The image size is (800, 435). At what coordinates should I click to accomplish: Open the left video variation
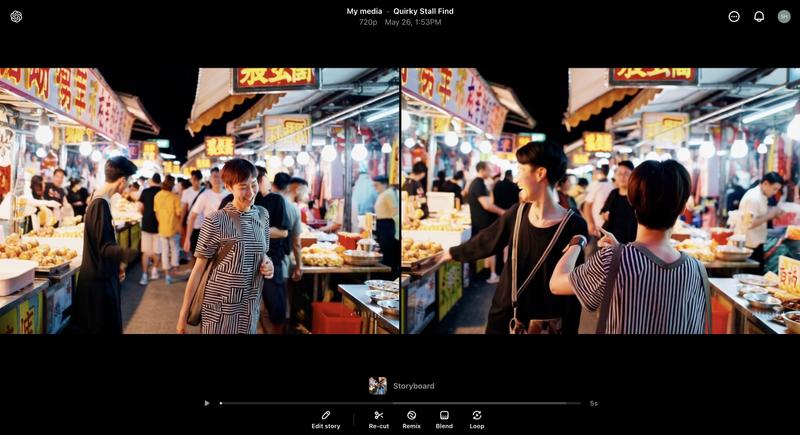[200, 200]
